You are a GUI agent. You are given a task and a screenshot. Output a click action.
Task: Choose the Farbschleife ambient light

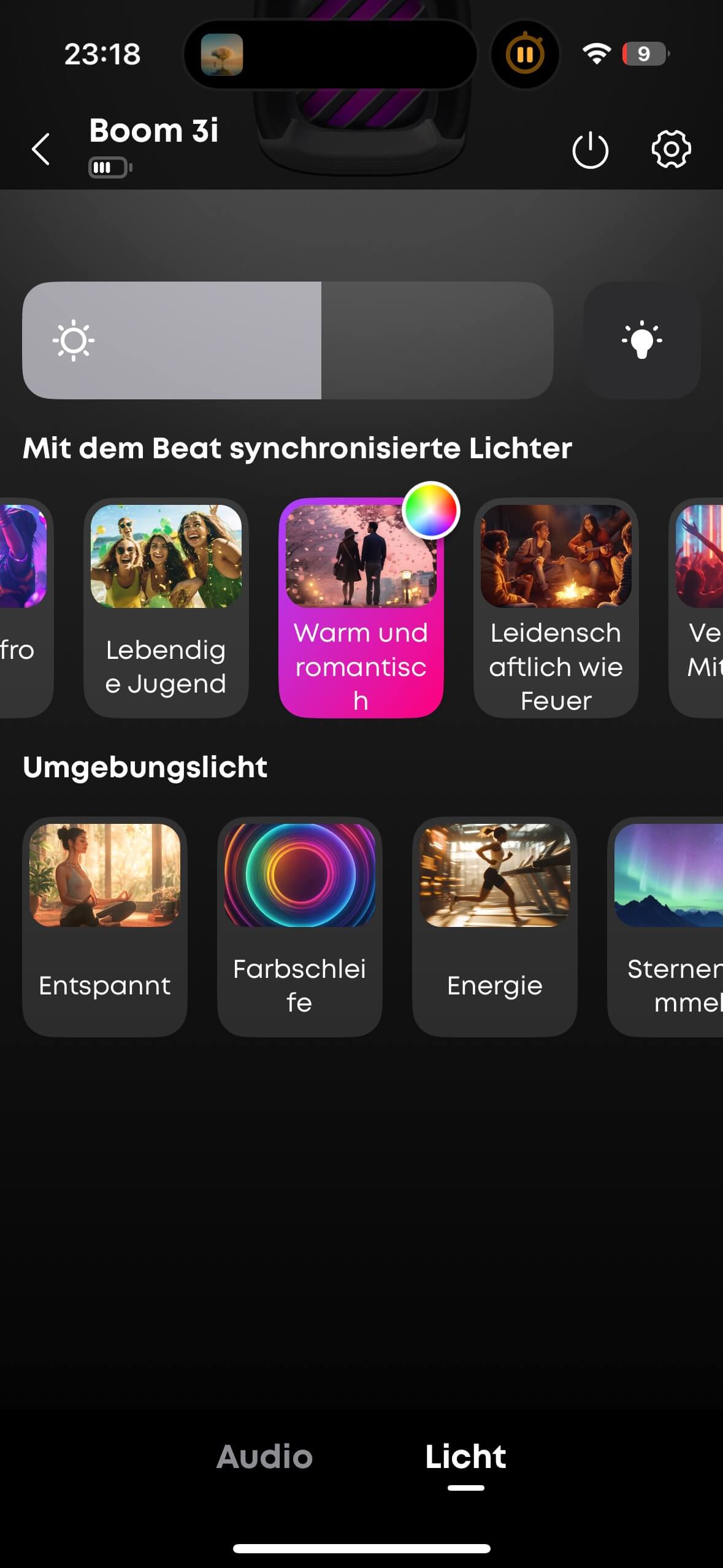(x=299, y=926)
